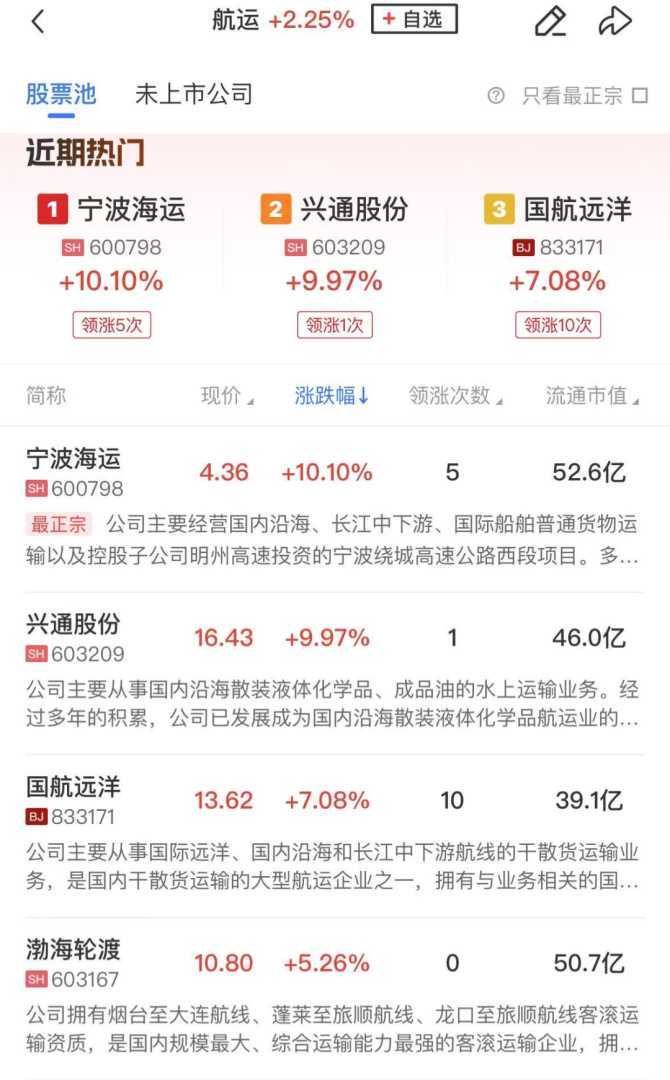
Task: Check the 只看最正宗 checkbox
Action: click(640, 96)
